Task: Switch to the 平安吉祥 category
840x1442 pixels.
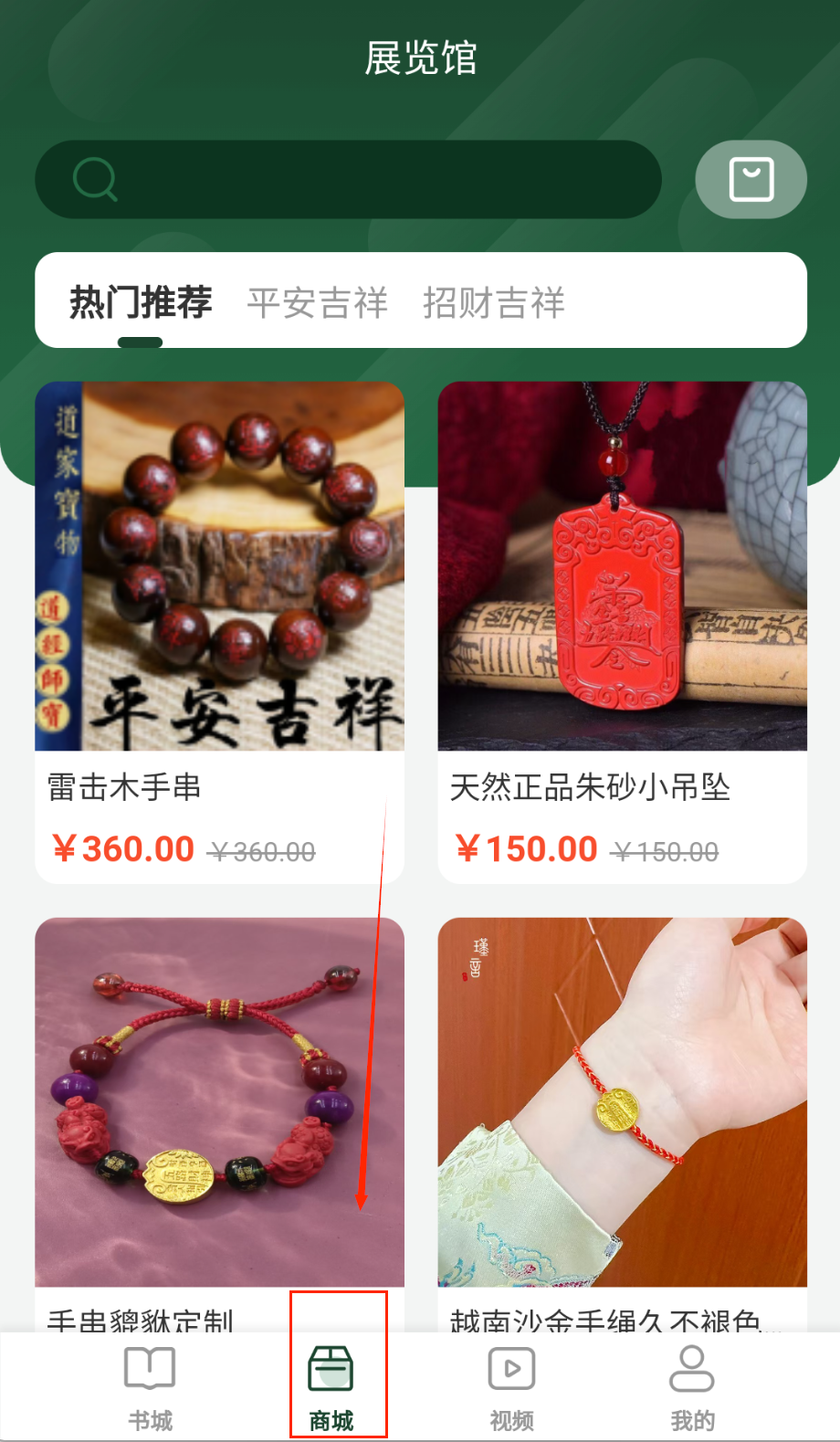Action: (x=318, y=302)
